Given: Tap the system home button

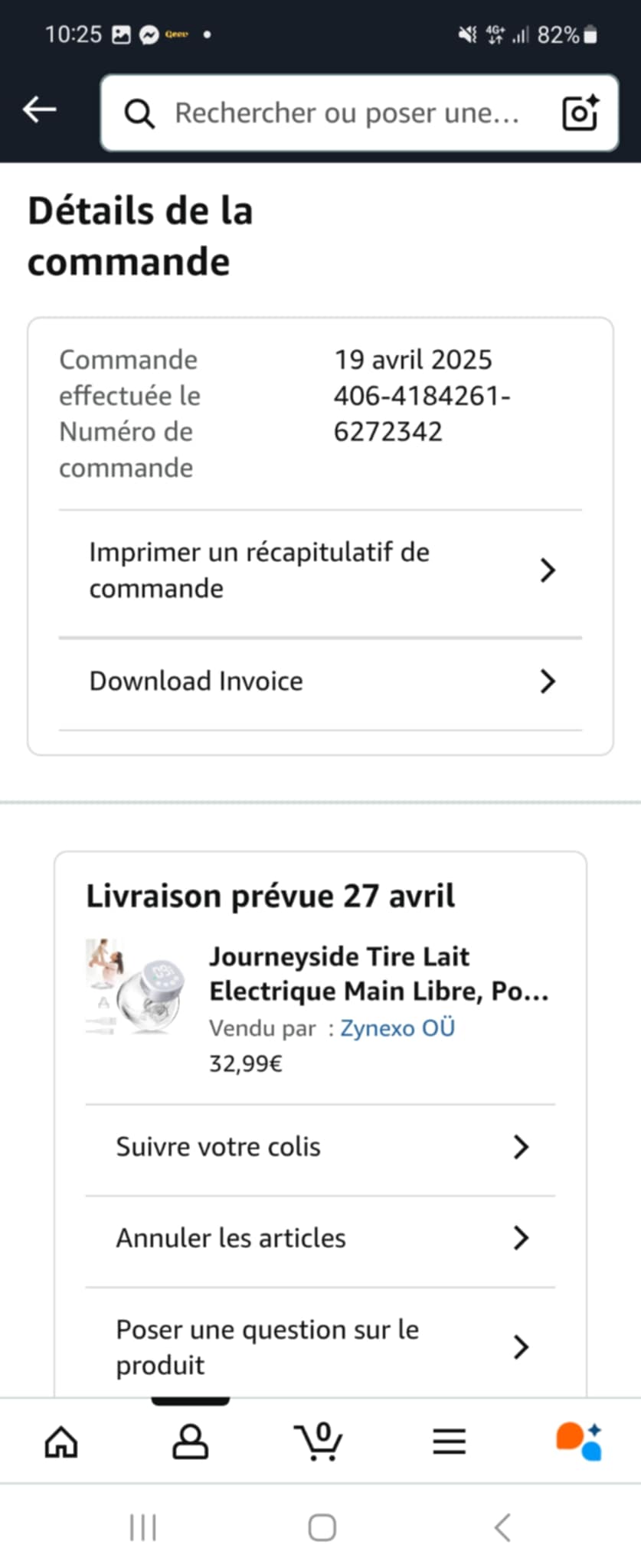Looking at the screenshot, I should point(322,1527).
